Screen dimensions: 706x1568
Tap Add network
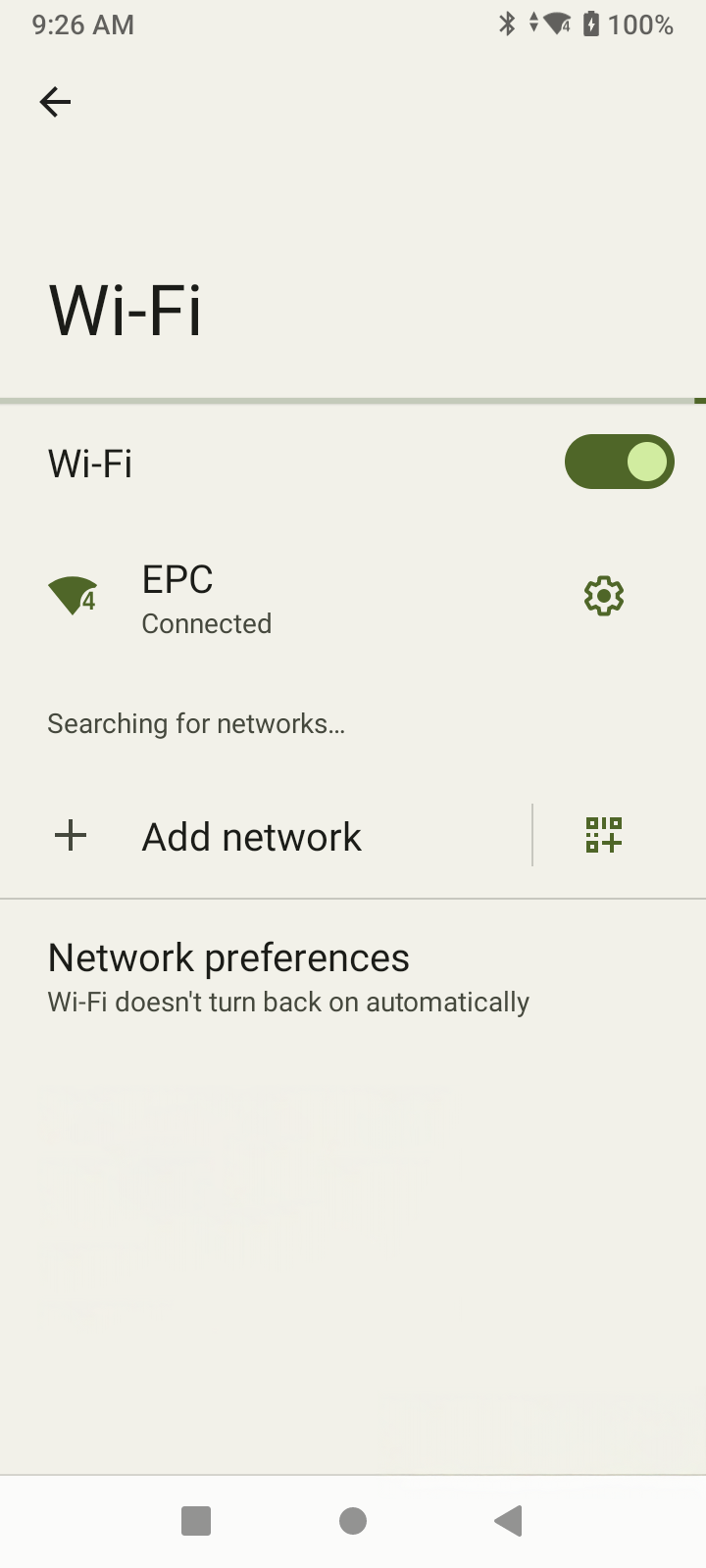tap(251, 835)
